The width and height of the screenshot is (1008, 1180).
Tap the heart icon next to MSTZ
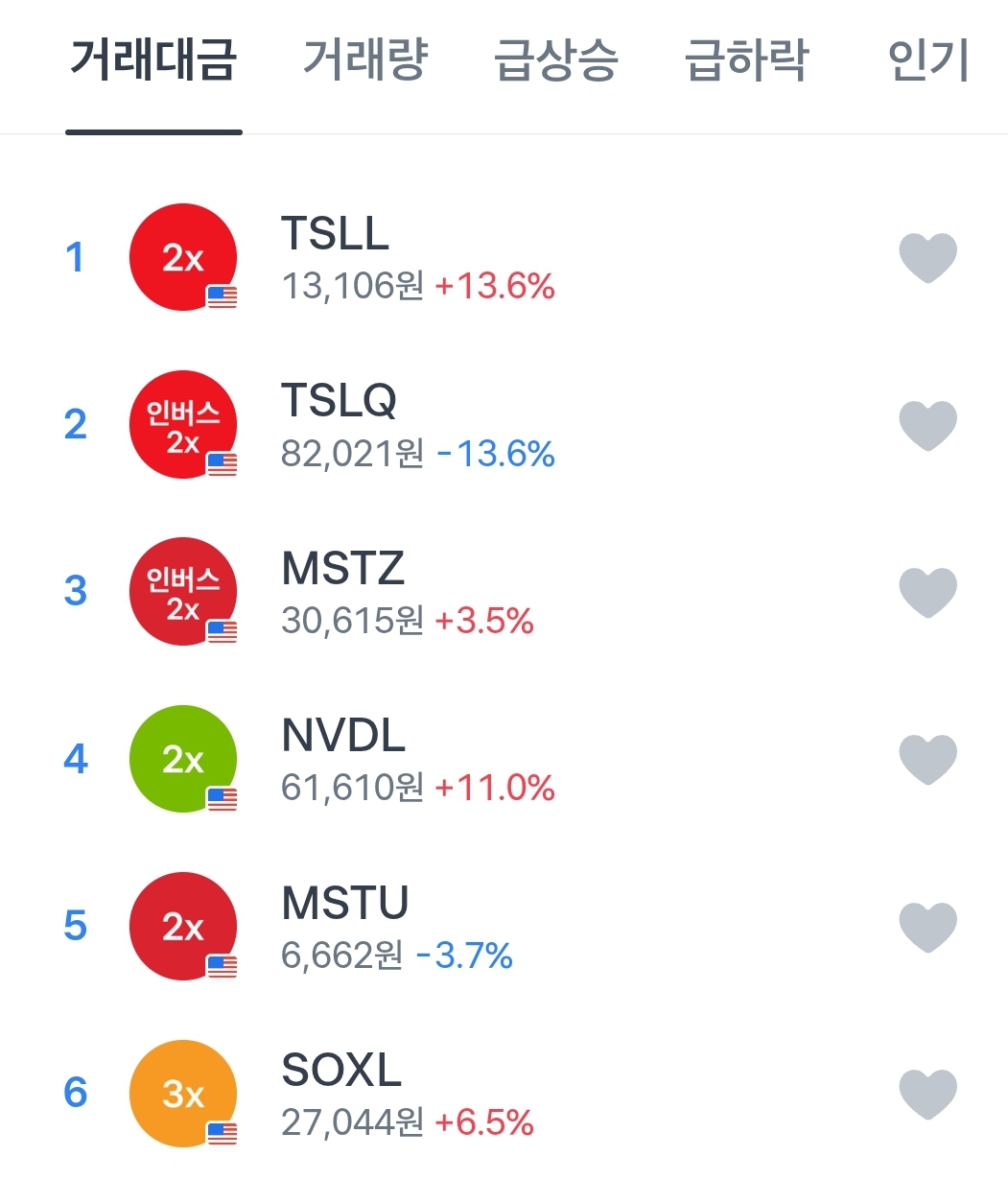(927, 592)
